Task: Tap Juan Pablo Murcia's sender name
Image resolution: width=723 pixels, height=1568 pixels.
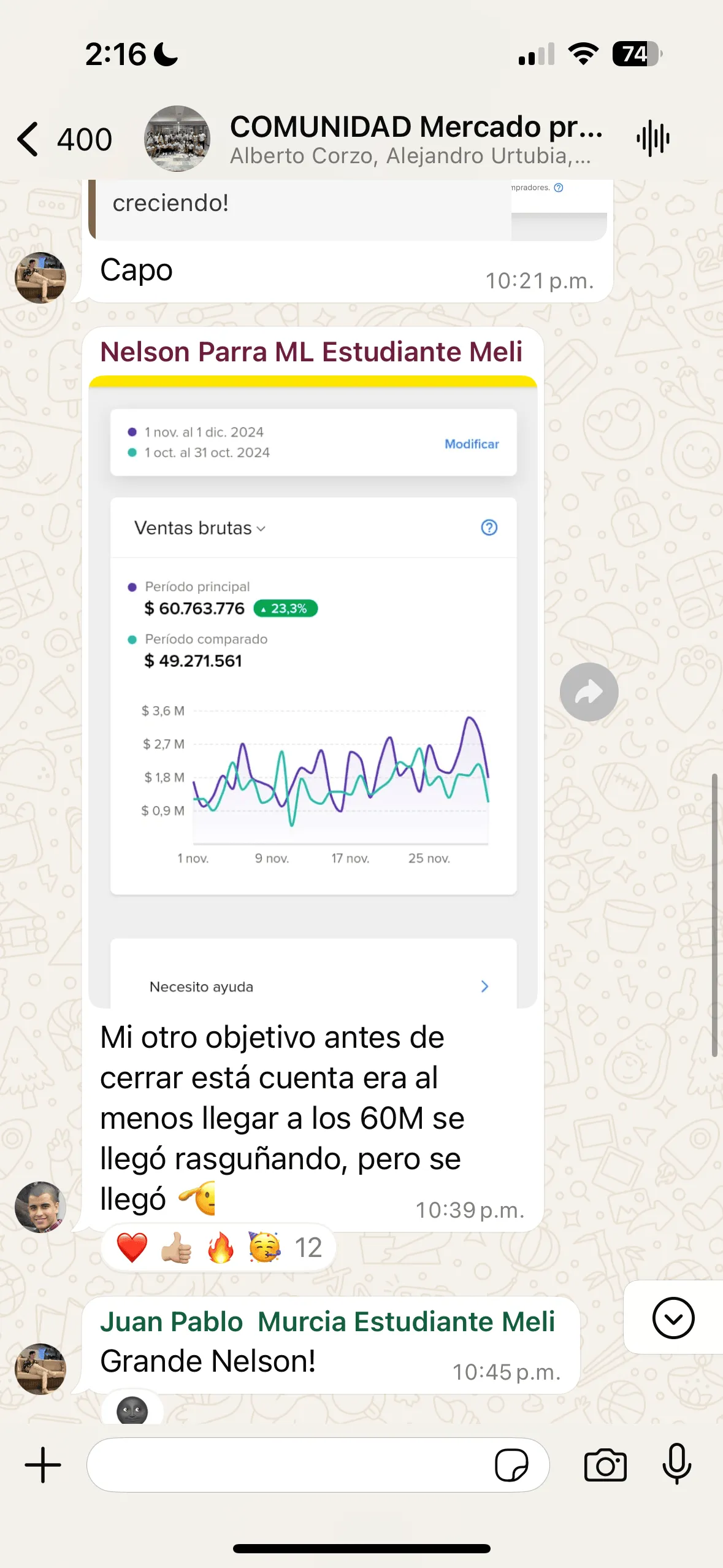Action: tap(327, 1322)
